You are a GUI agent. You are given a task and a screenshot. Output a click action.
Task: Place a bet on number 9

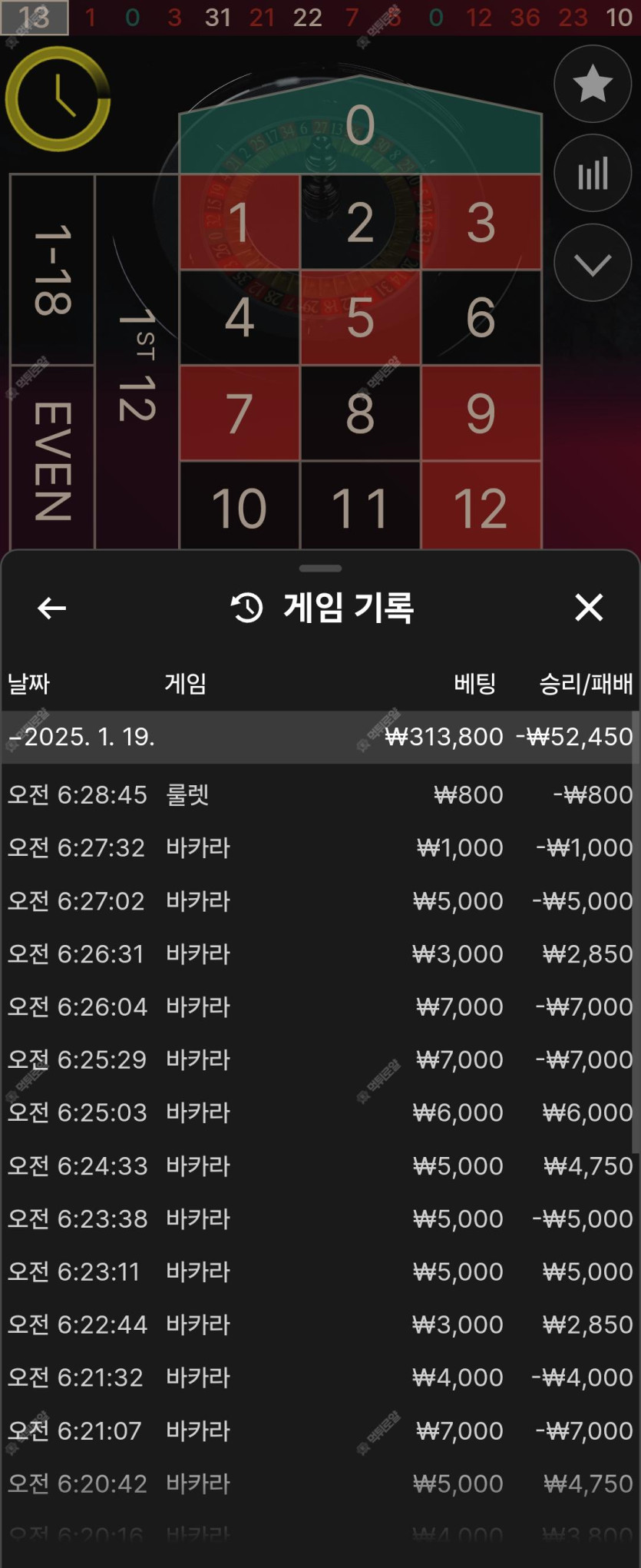481,413
